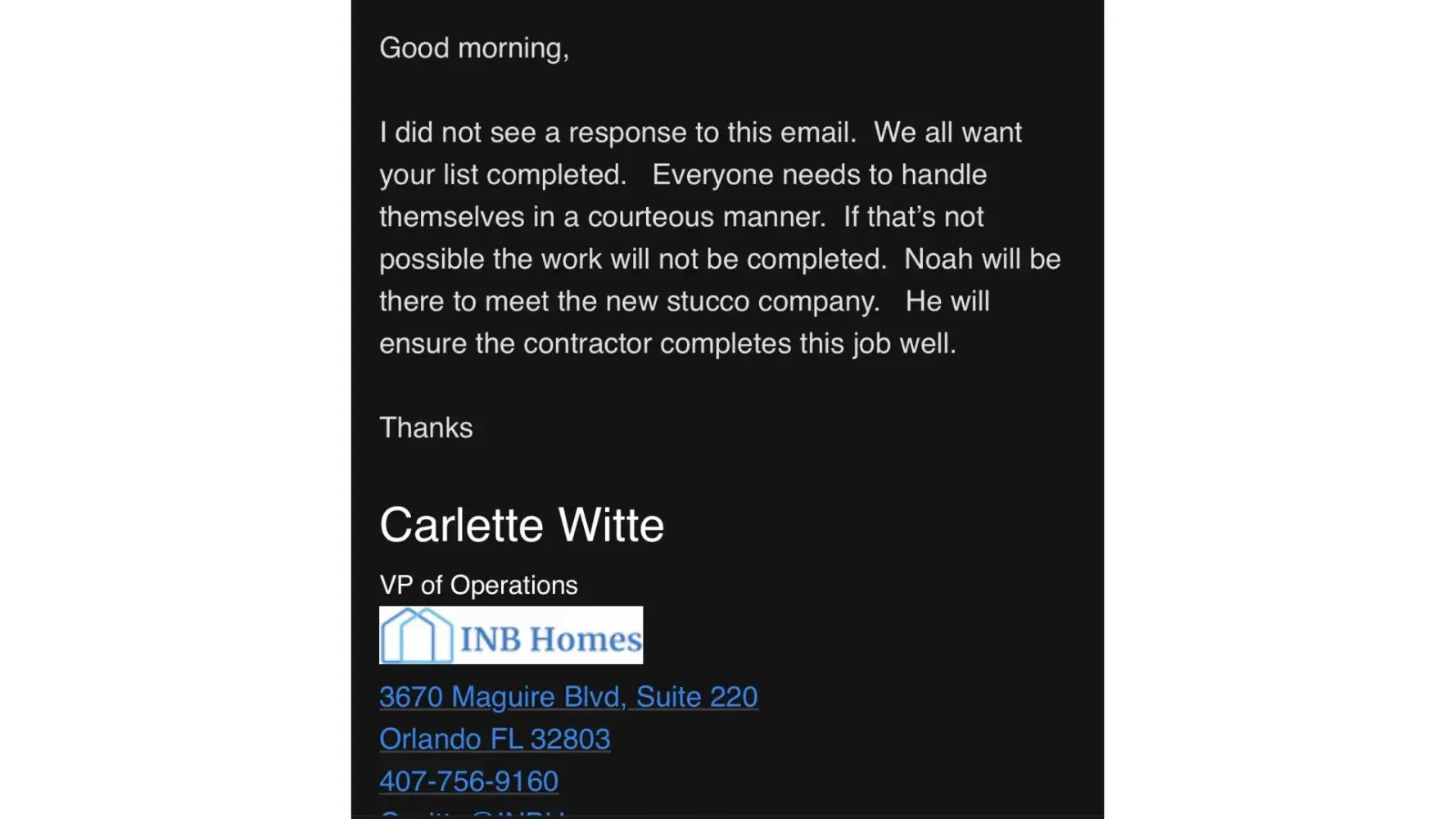Open the 3670 Maguire Blvd address link
Viewport: 1456px width, 819px height.
[567, 697]
